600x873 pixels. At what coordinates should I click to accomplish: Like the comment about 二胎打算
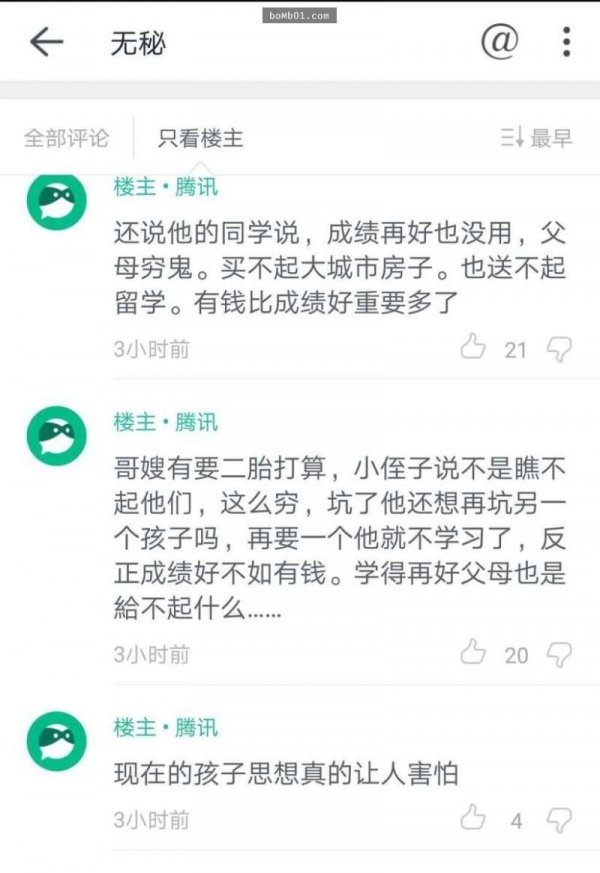click(x=473, y=654)
